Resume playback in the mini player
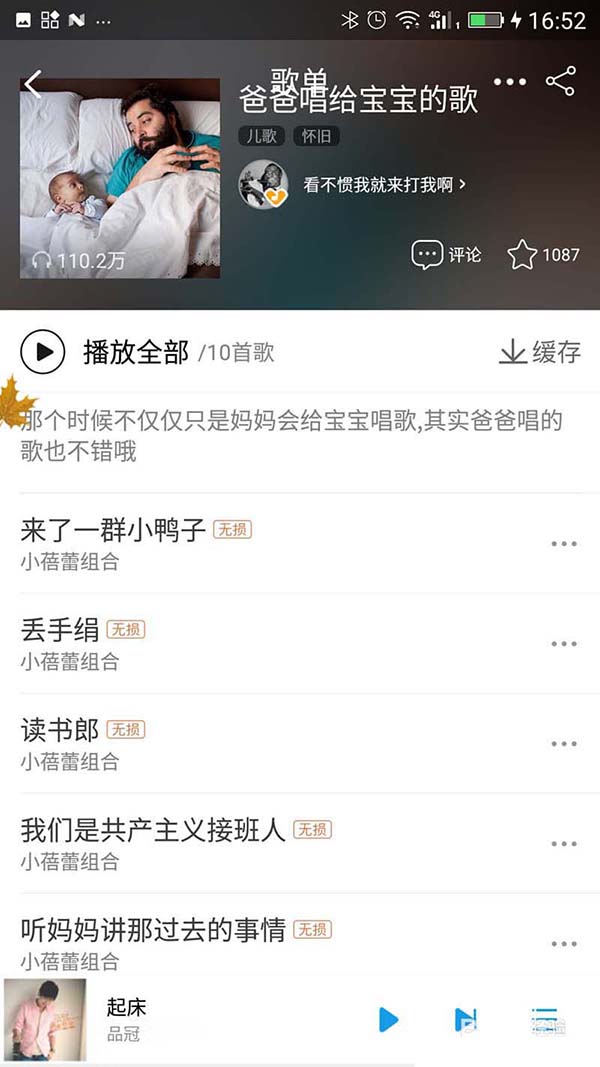 point(388,1019)
